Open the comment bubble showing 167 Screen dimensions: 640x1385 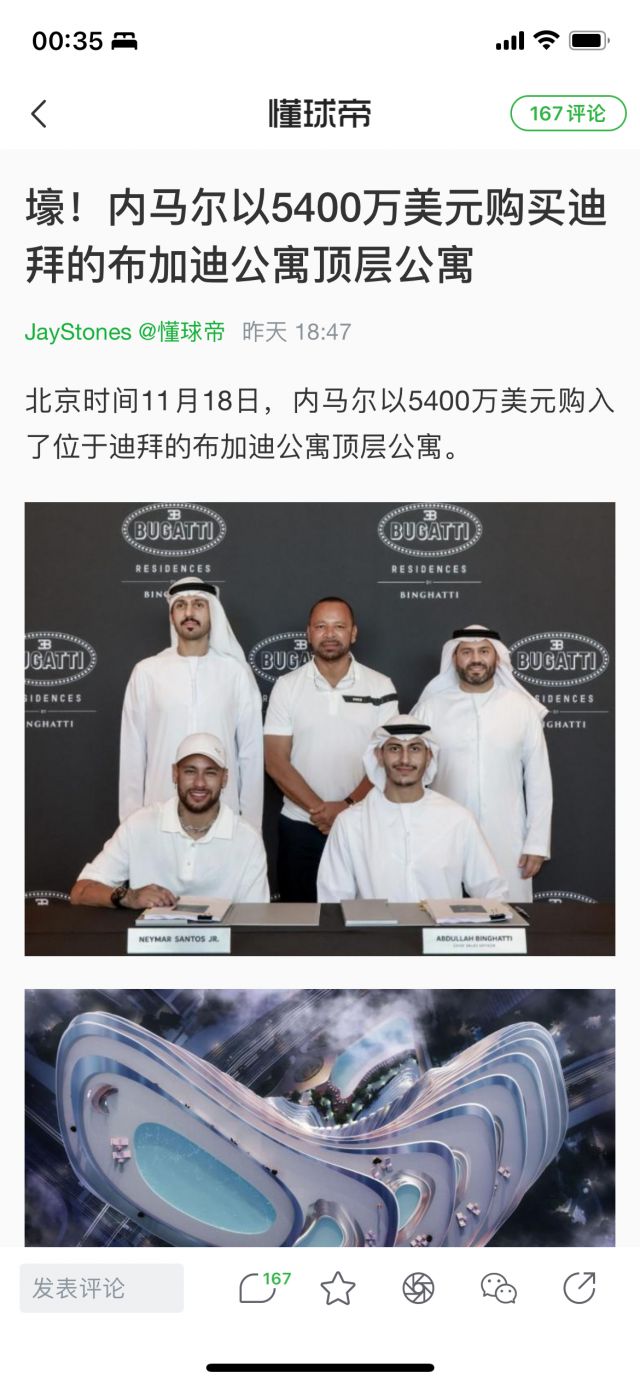tap(261, 1287)
